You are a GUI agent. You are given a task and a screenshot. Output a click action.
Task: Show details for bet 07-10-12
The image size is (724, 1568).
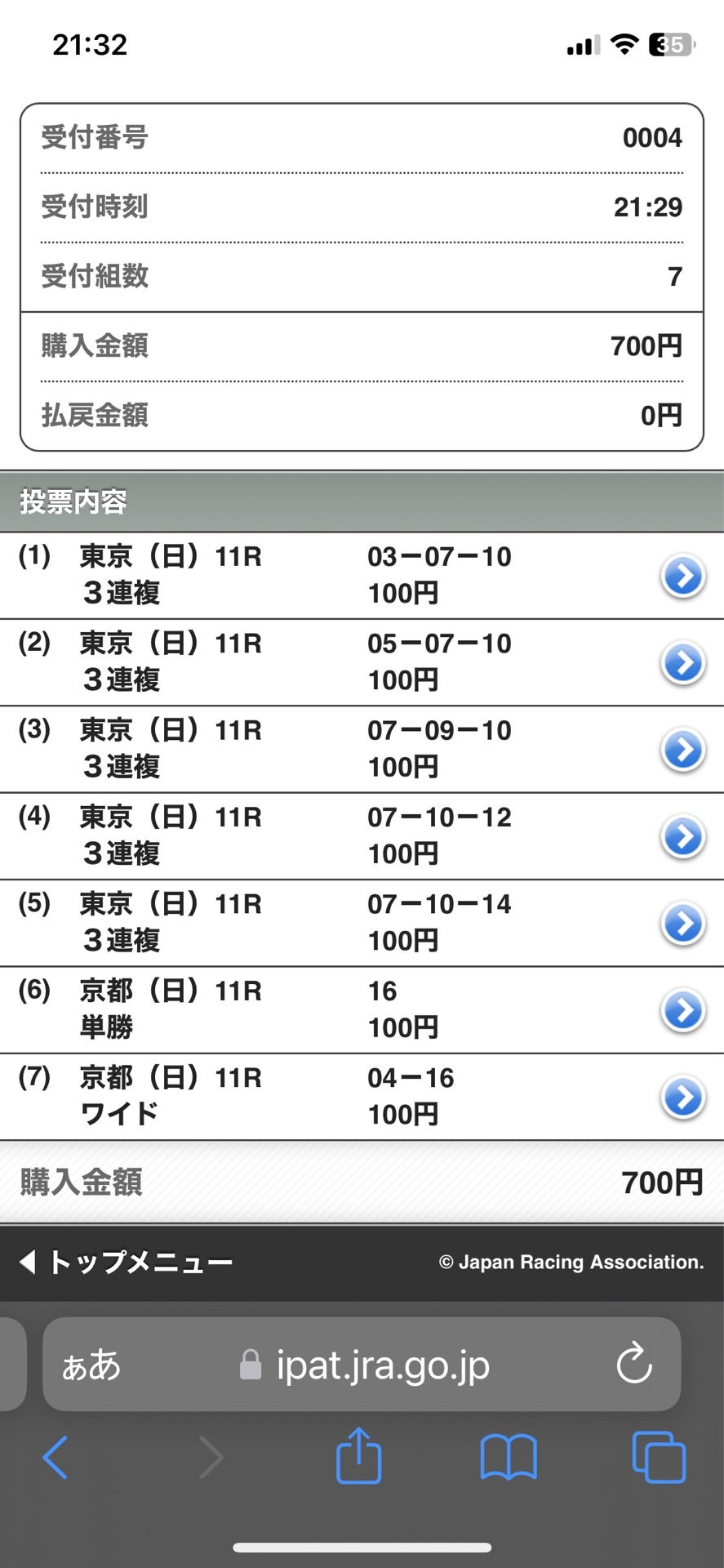(682, 837)
